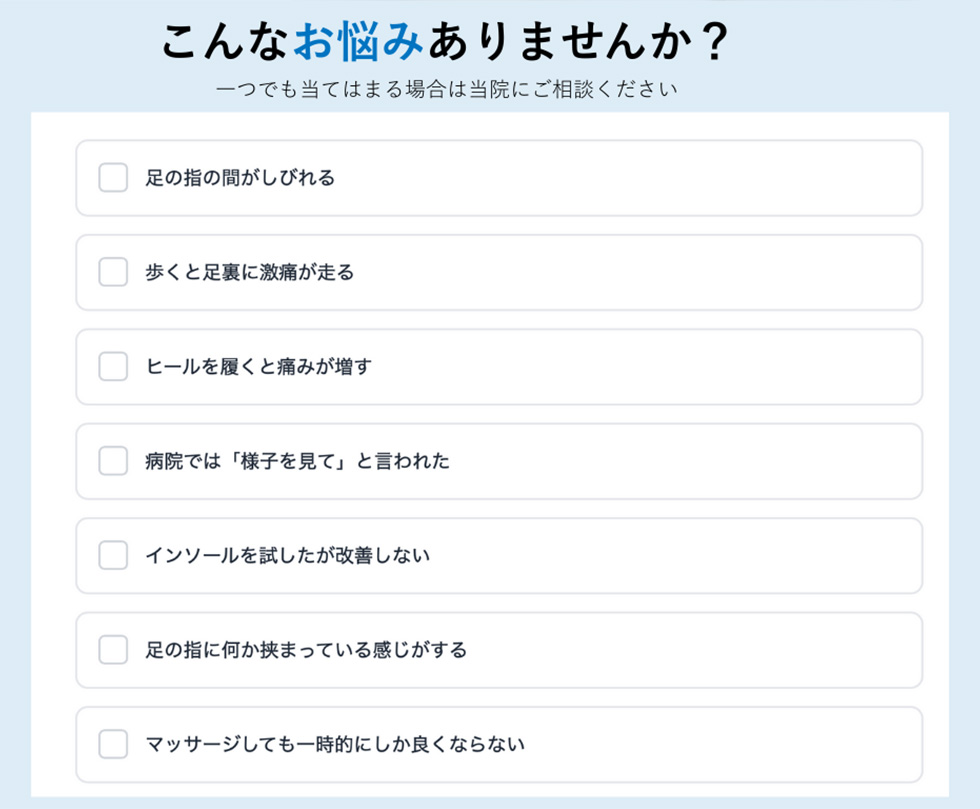980x809 pixels.
Task: Select 歩くと足裏に激痛が走る checkbox
Action: (x=113, y=272)
